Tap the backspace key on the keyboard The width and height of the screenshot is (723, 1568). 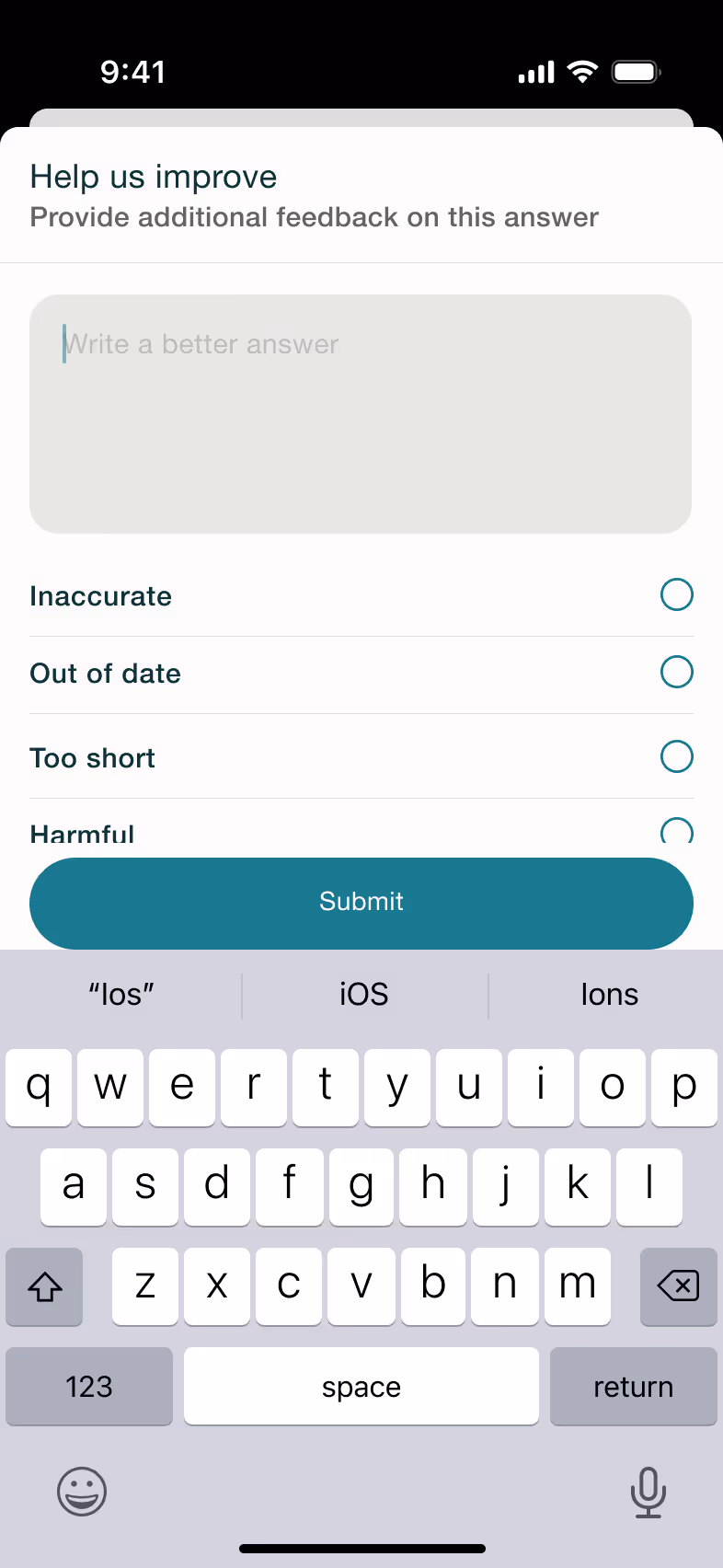click(679, 1286)
